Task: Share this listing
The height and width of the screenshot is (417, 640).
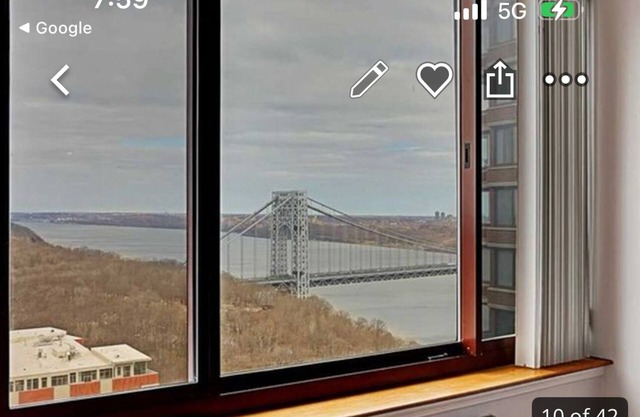Action: (x=500, y=80)
